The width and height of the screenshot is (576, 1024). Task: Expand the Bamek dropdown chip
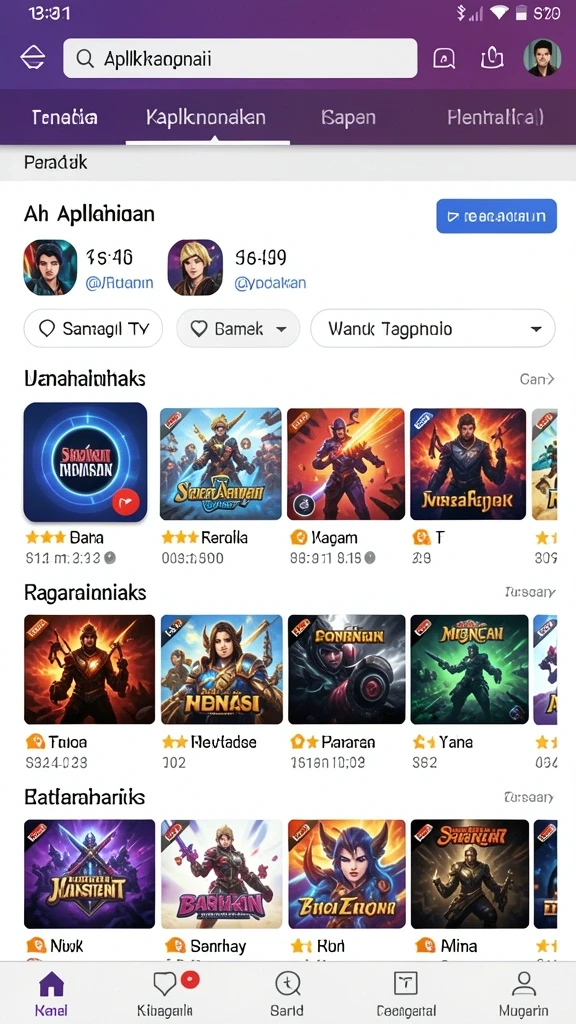[x=238, y=328]
